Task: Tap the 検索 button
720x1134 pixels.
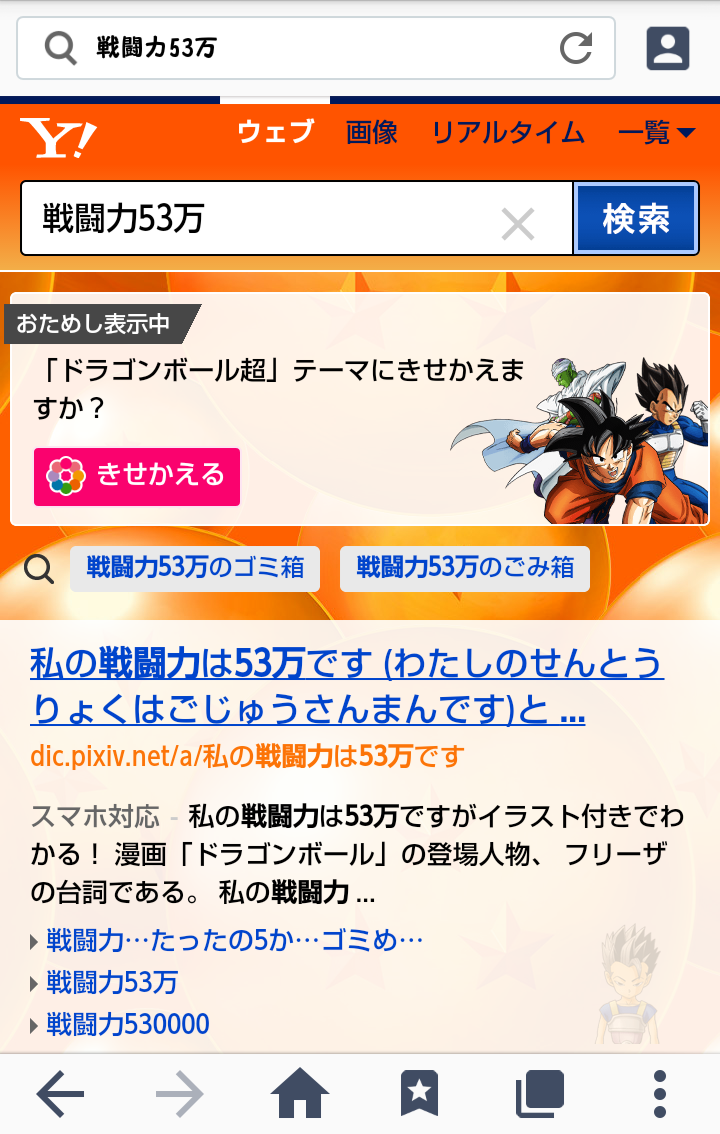Action: [636, 219]
